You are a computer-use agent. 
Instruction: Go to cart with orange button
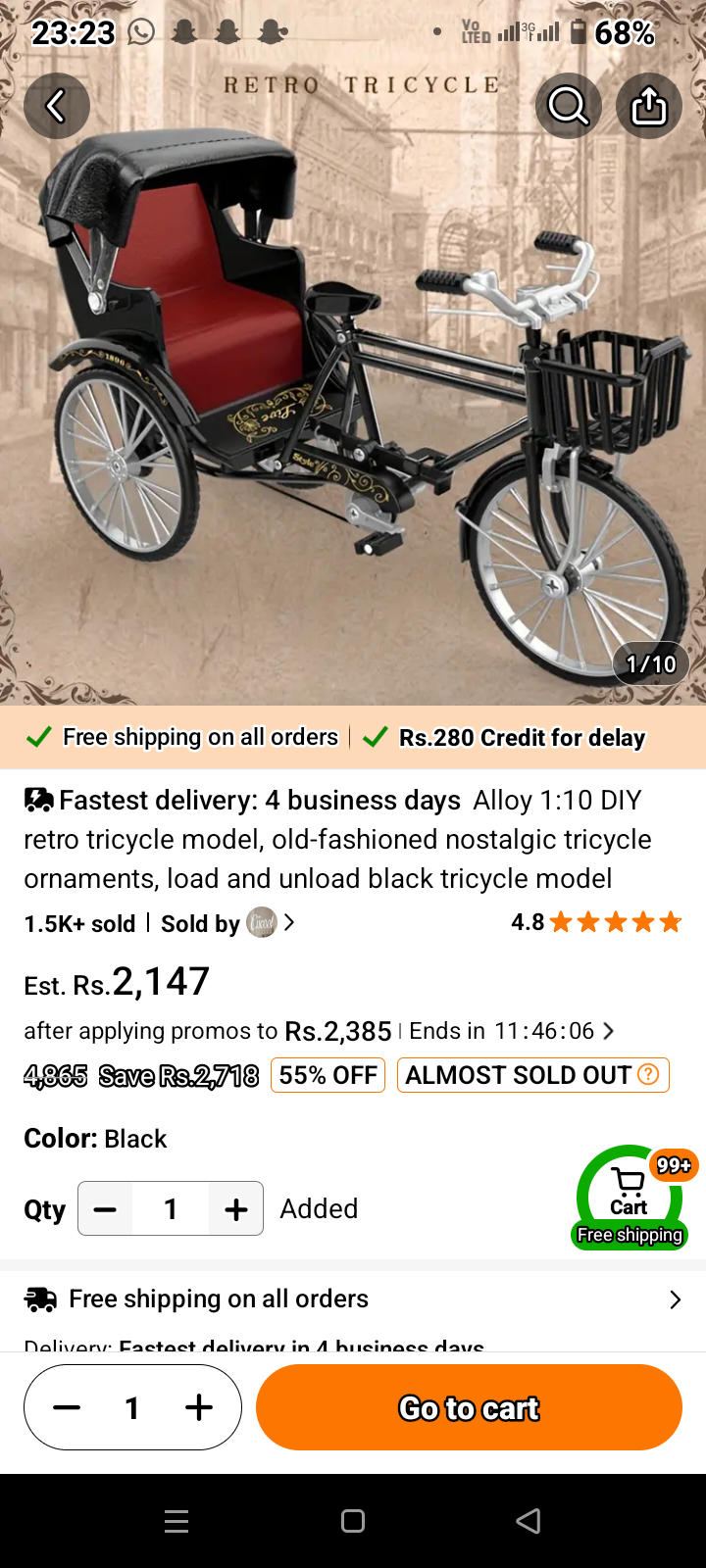pyautogui.click(x=469, y=1408)
